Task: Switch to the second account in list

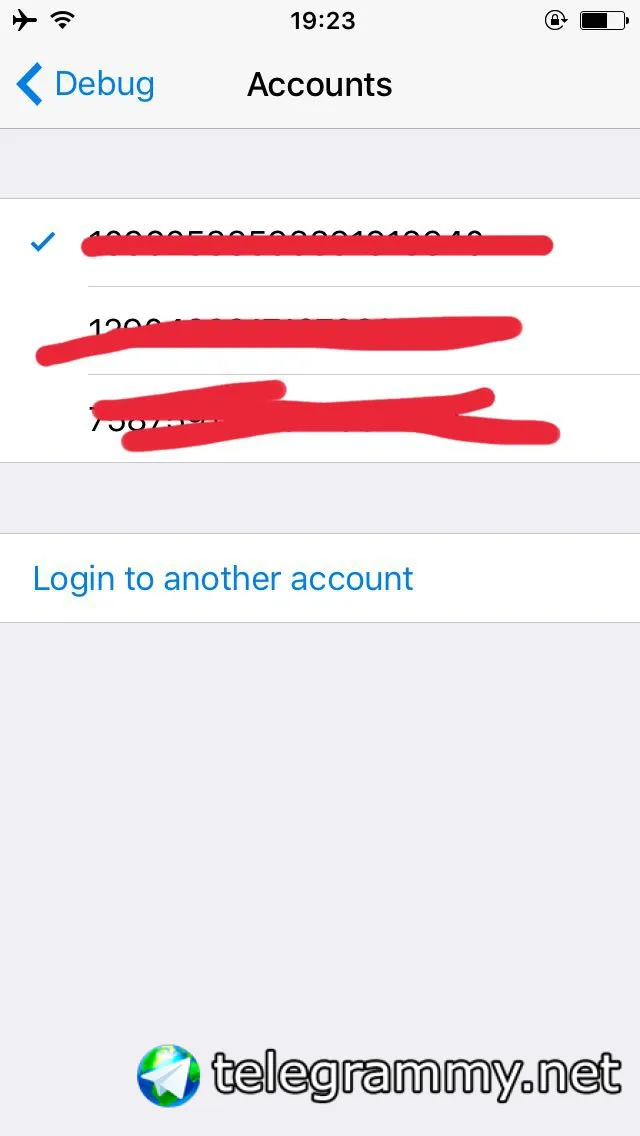Action: coord(320,331)
